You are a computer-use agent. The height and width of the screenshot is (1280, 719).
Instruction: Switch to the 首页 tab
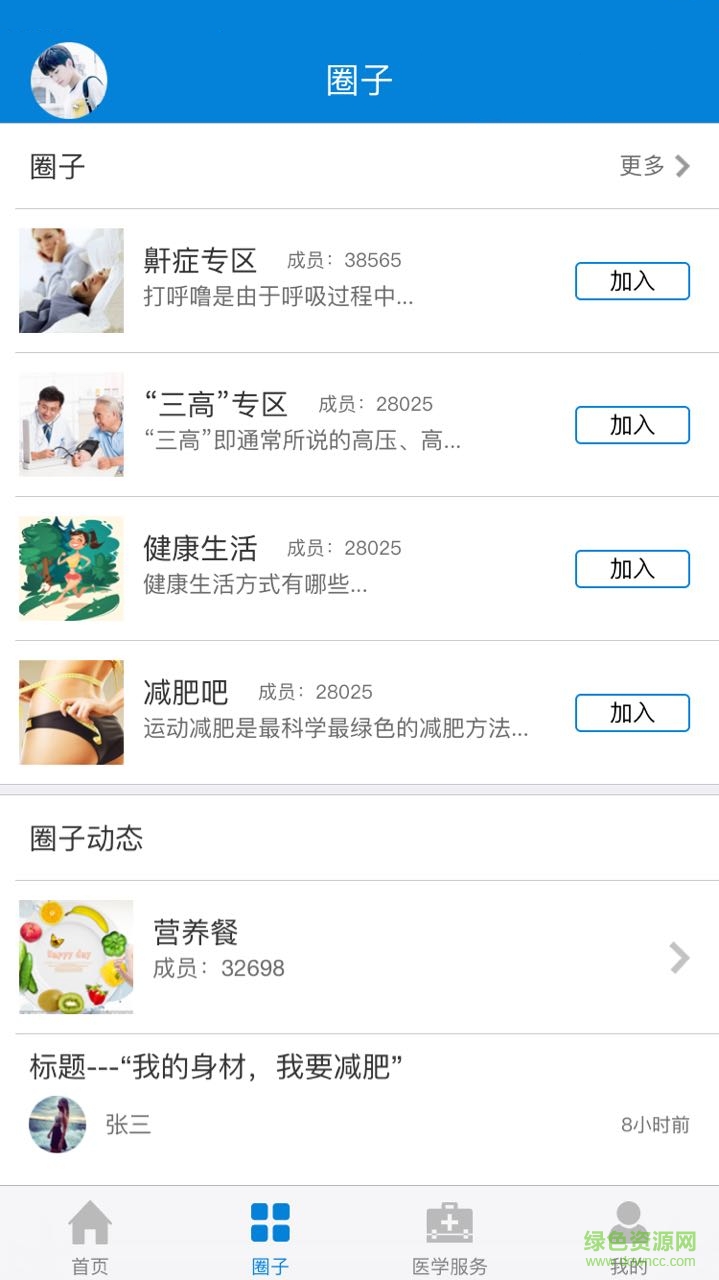[90, 1238]
